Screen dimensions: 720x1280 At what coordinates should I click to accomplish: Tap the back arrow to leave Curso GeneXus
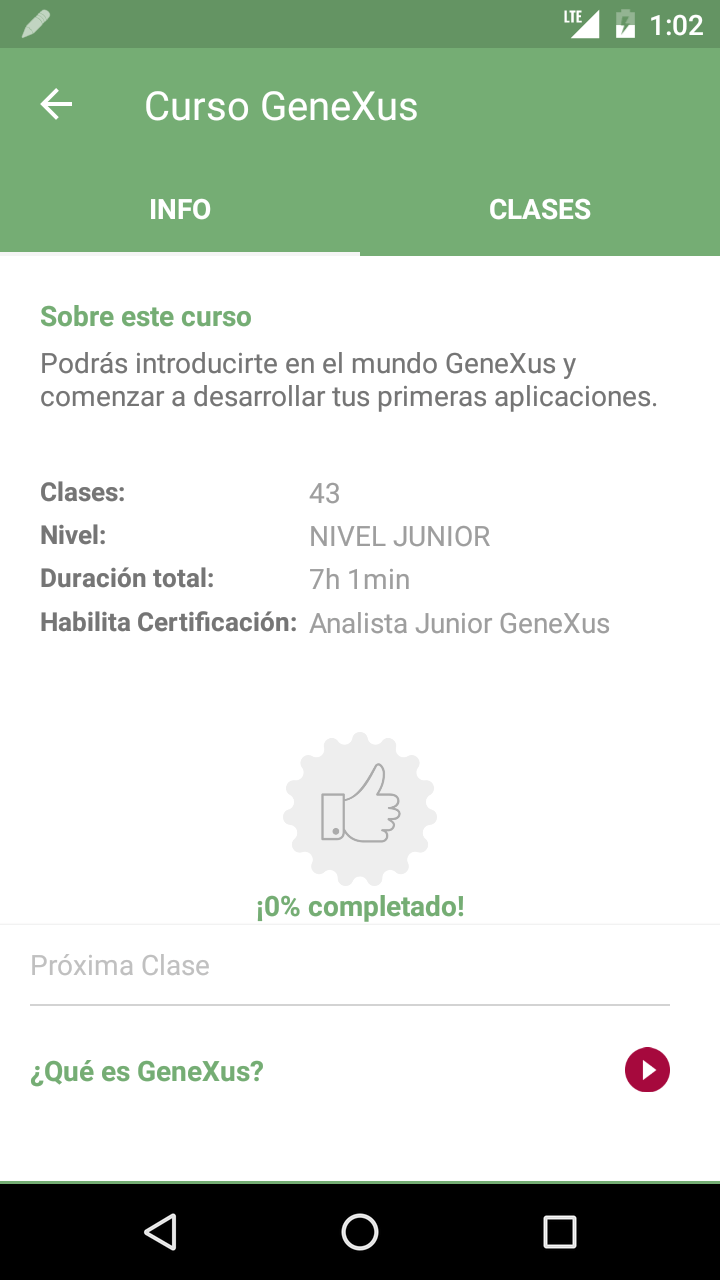[x=56, y=104]
